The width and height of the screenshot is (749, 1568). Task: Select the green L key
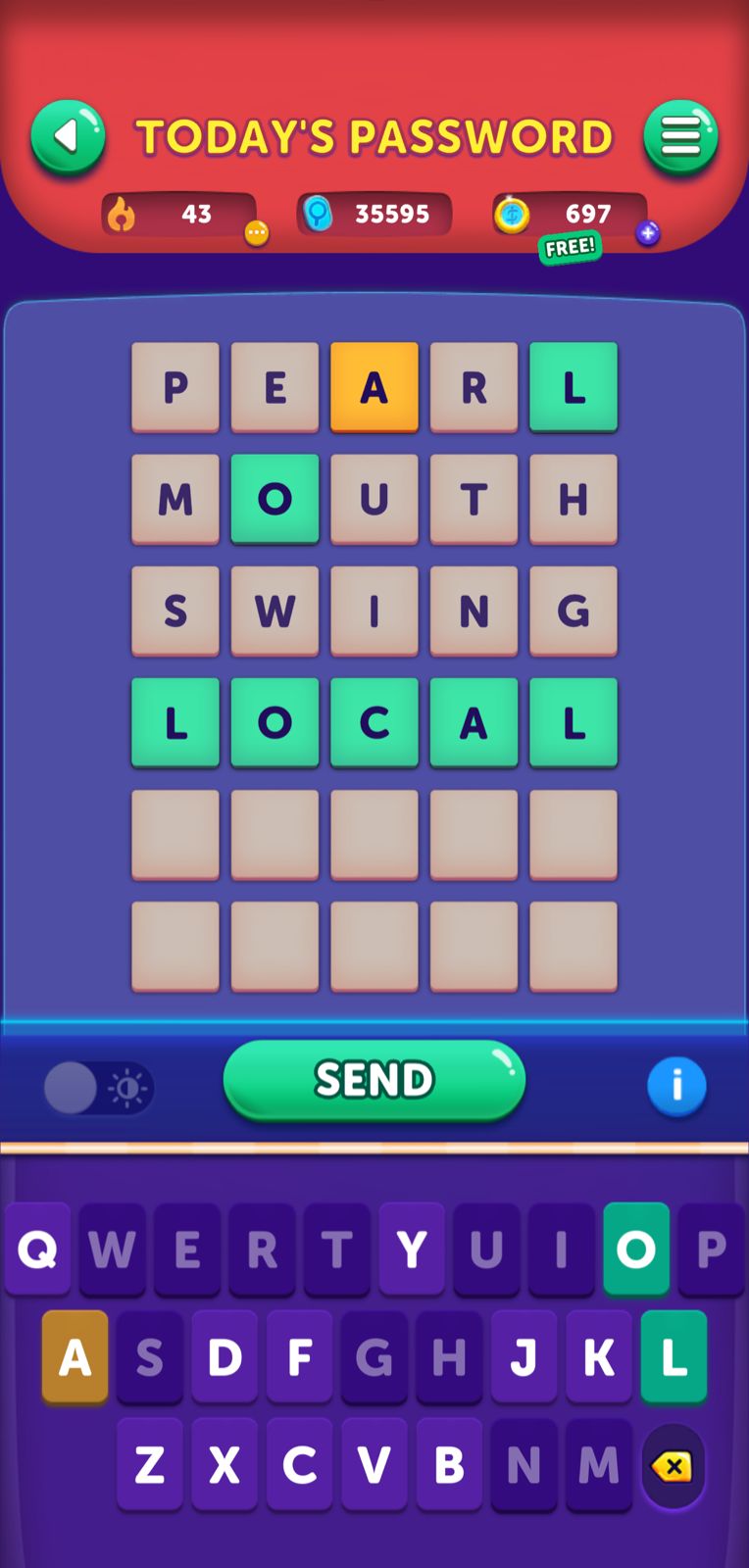[x=674, y=1357]
